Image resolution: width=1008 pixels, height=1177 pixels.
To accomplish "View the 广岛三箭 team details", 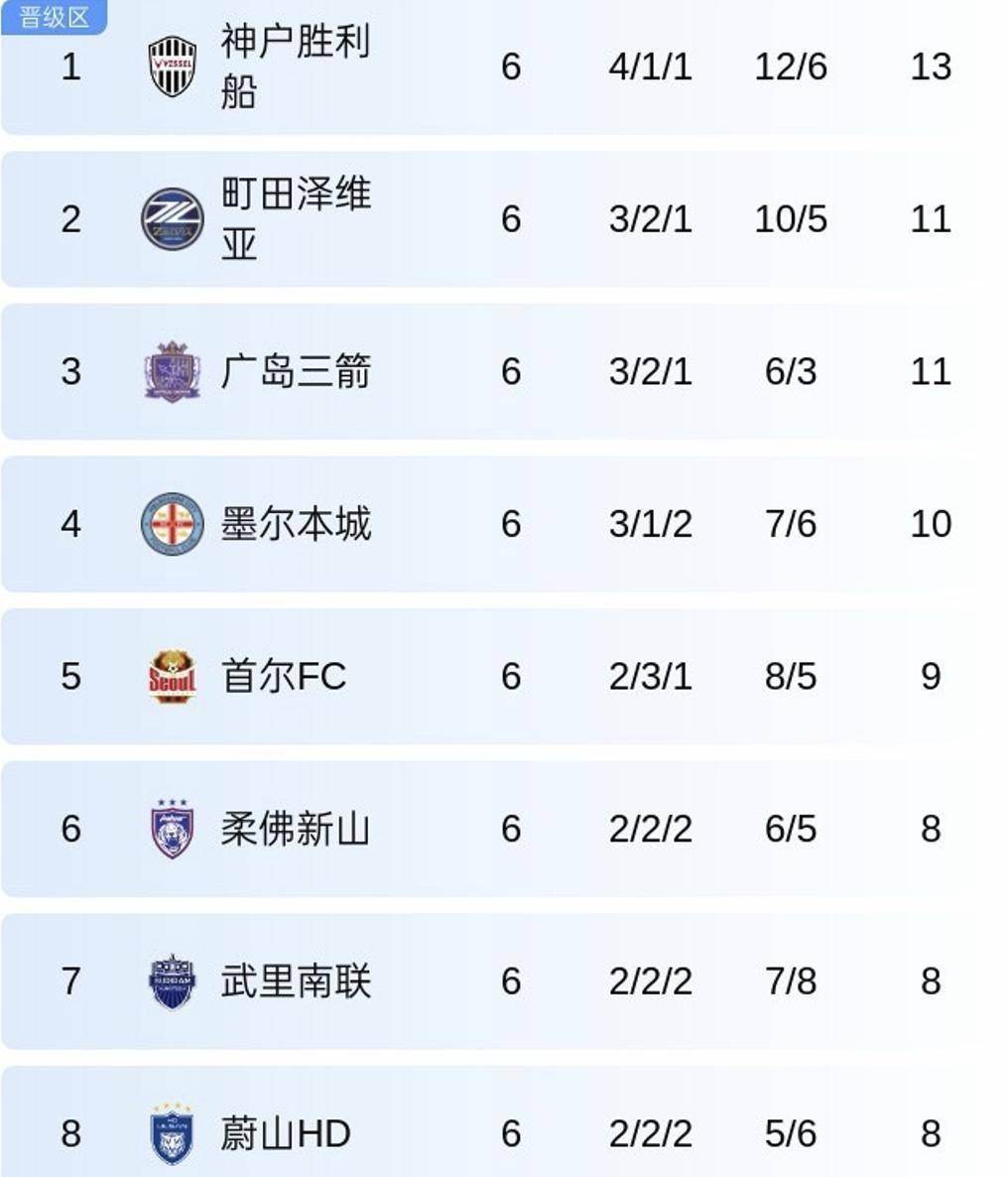I will pos(295,372).
